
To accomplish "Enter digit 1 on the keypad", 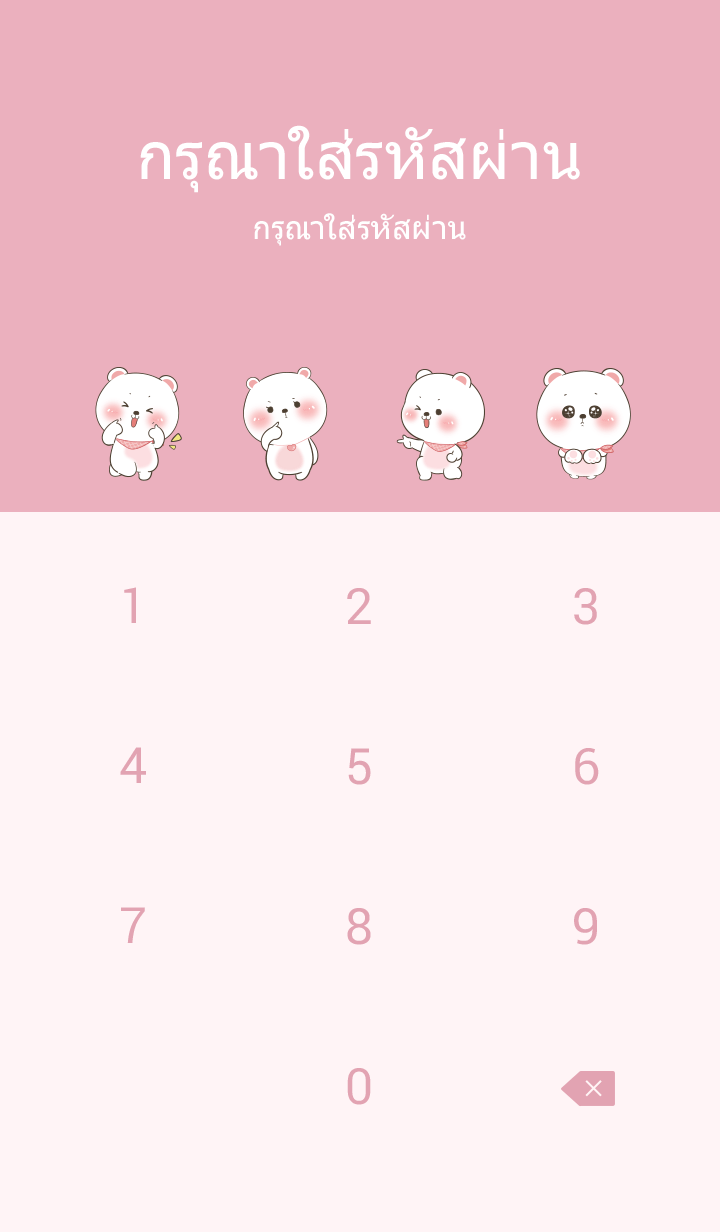I will 132,607.
